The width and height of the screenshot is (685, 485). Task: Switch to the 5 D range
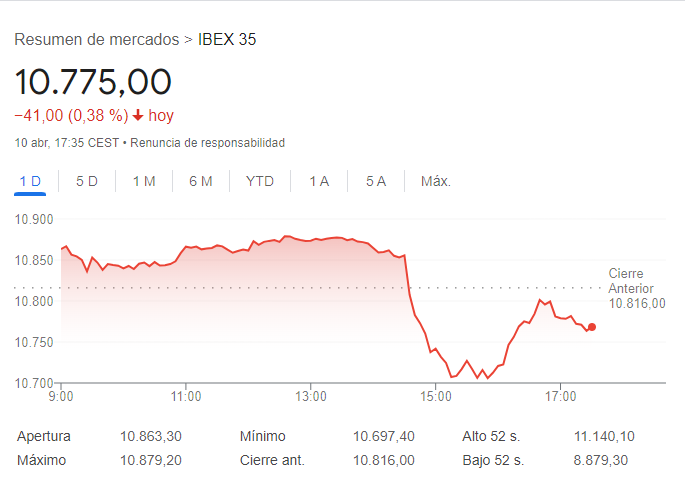point(87,181)
